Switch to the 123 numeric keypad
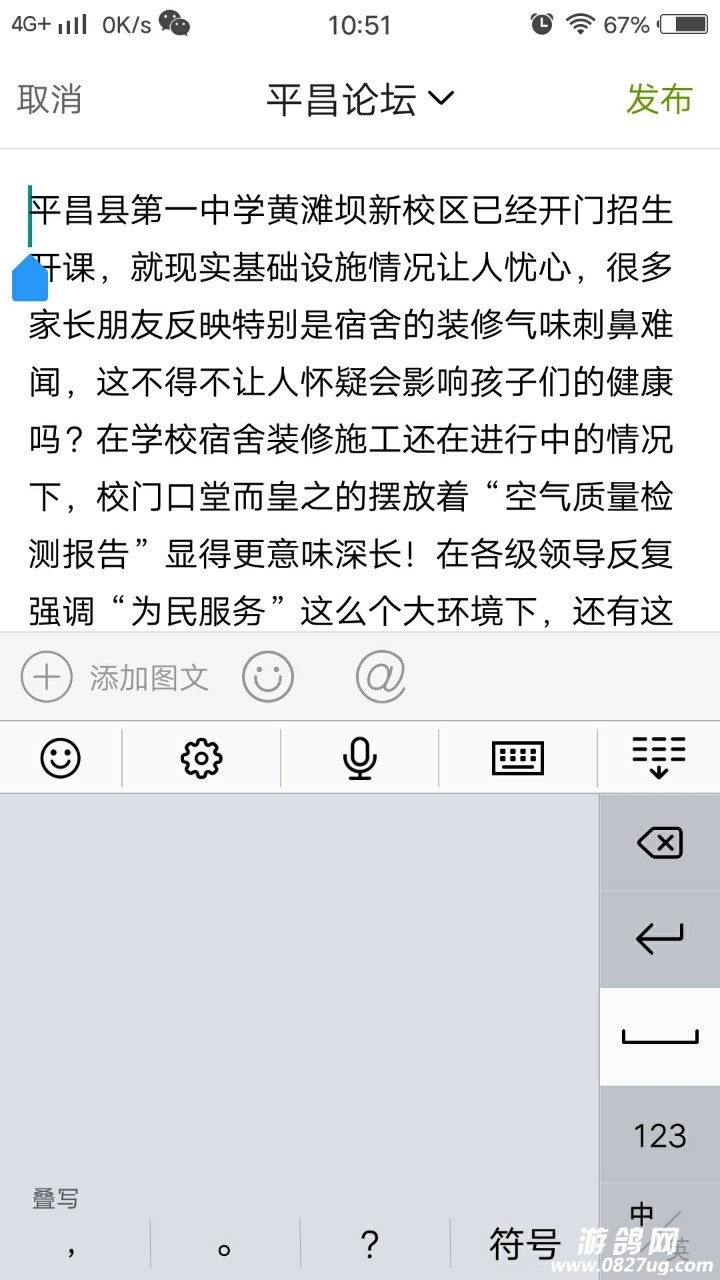The height and width of the screenshot is (1280, 720). tap(660, 1136)
